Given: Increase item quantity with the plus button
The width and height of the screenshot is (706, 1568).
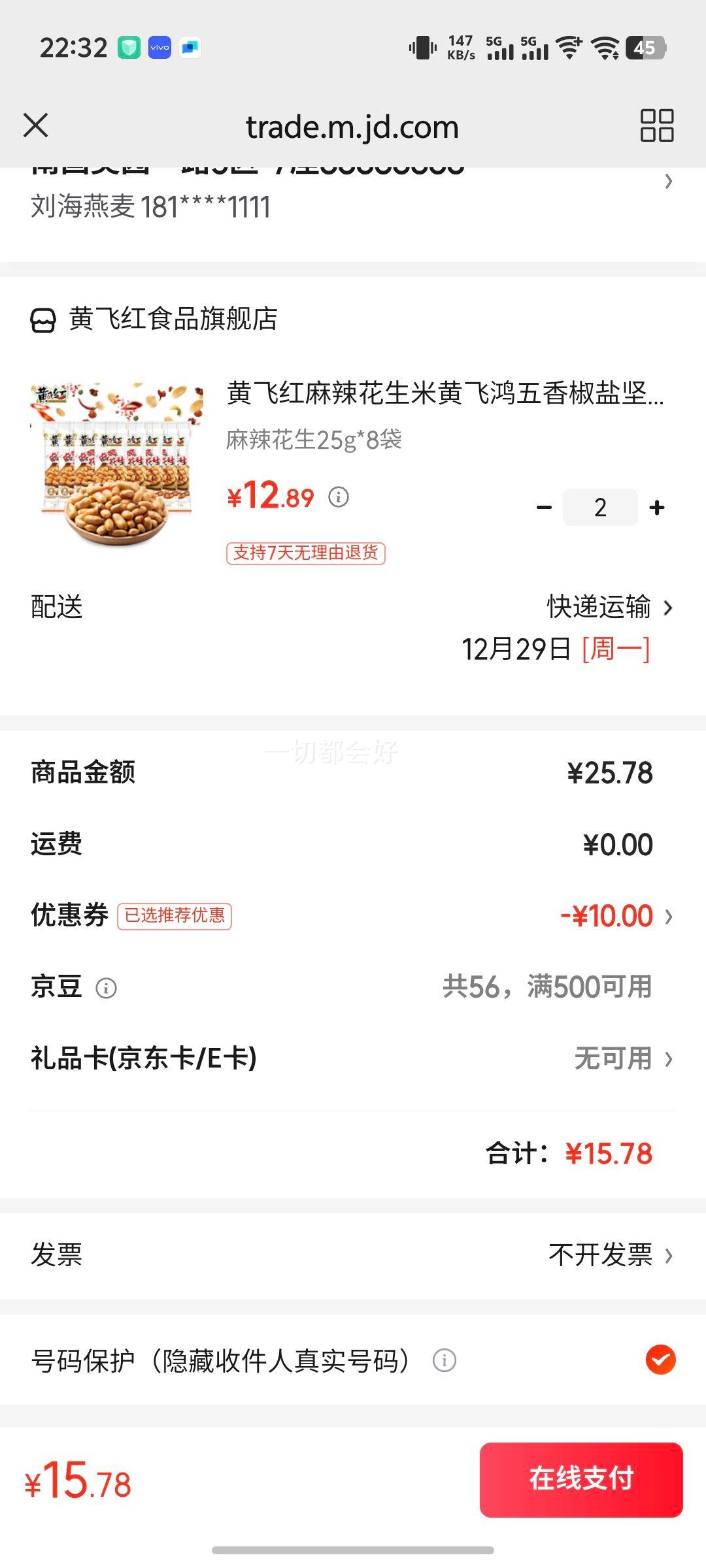Looking at the screenshot, I should click(657, 506).
